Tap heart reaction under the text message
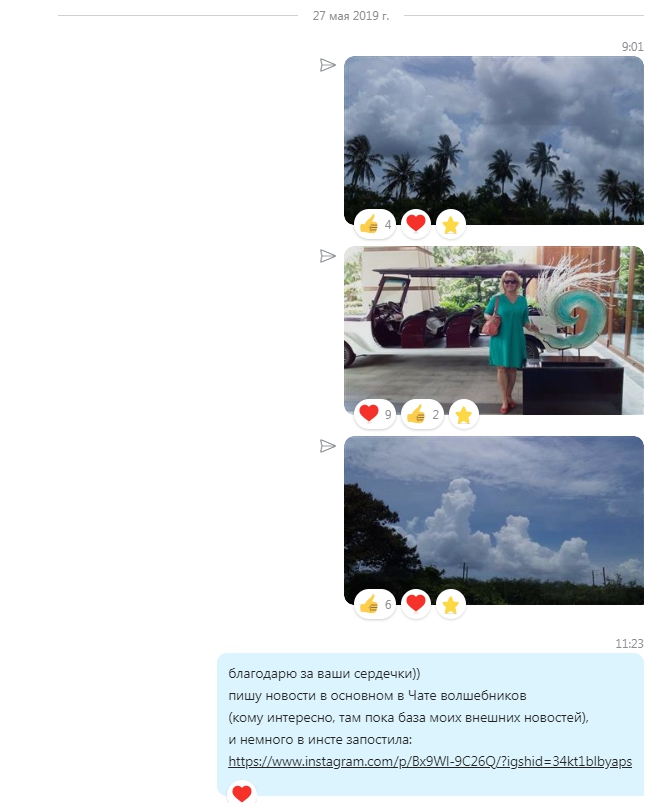654x807 pixels. point(241,795)
